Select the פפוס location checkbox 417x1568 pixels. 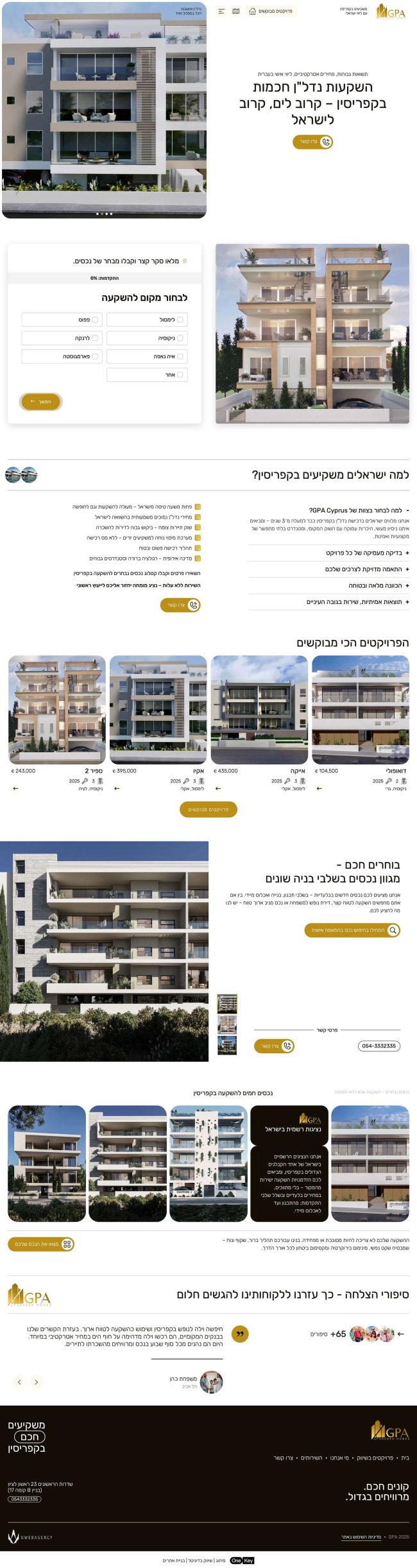[x=96, y=320]
